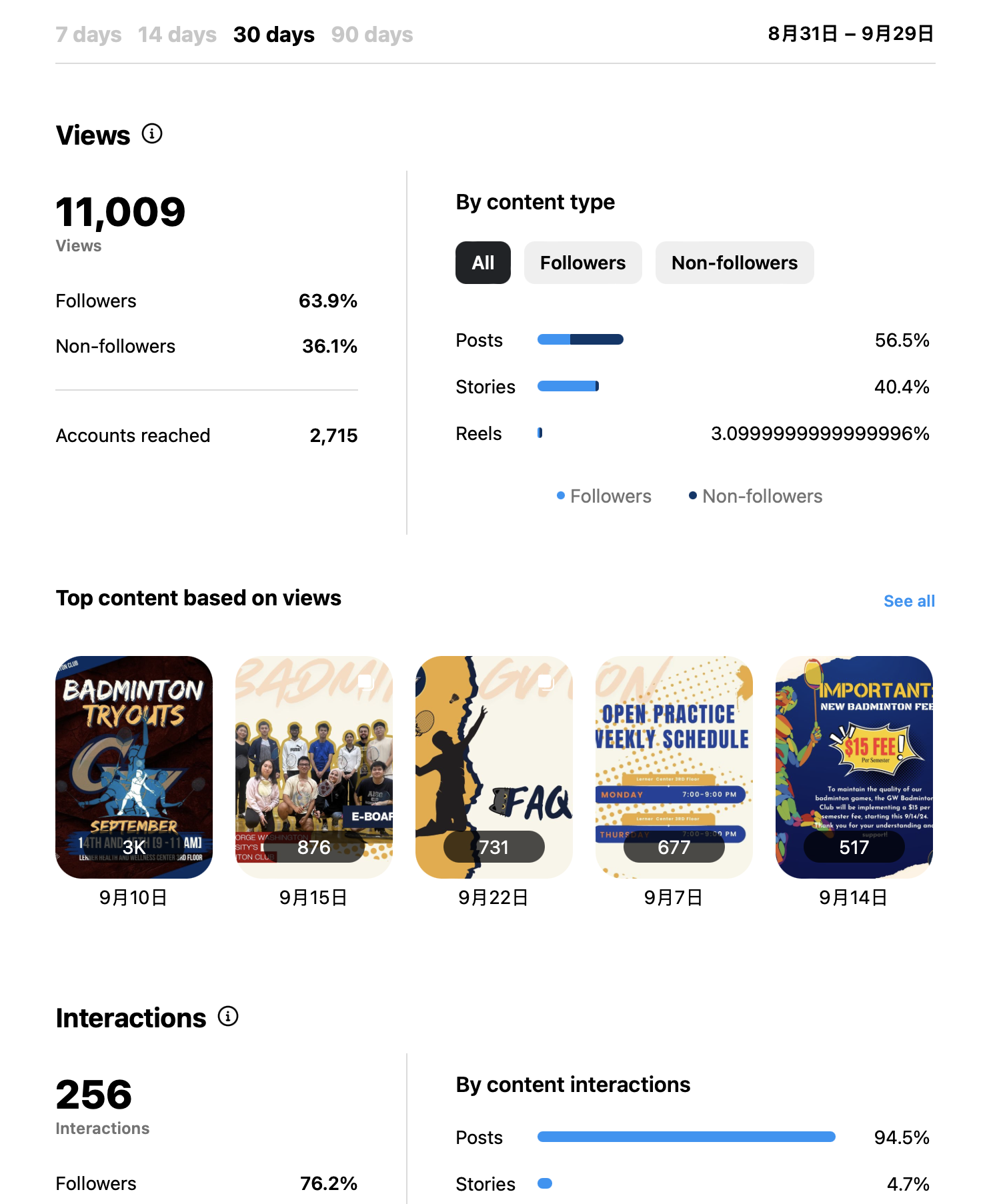Filter content type by Followers
Image resolution: width=999 pixels, height=1204 pixels.
tap(582, 263)
